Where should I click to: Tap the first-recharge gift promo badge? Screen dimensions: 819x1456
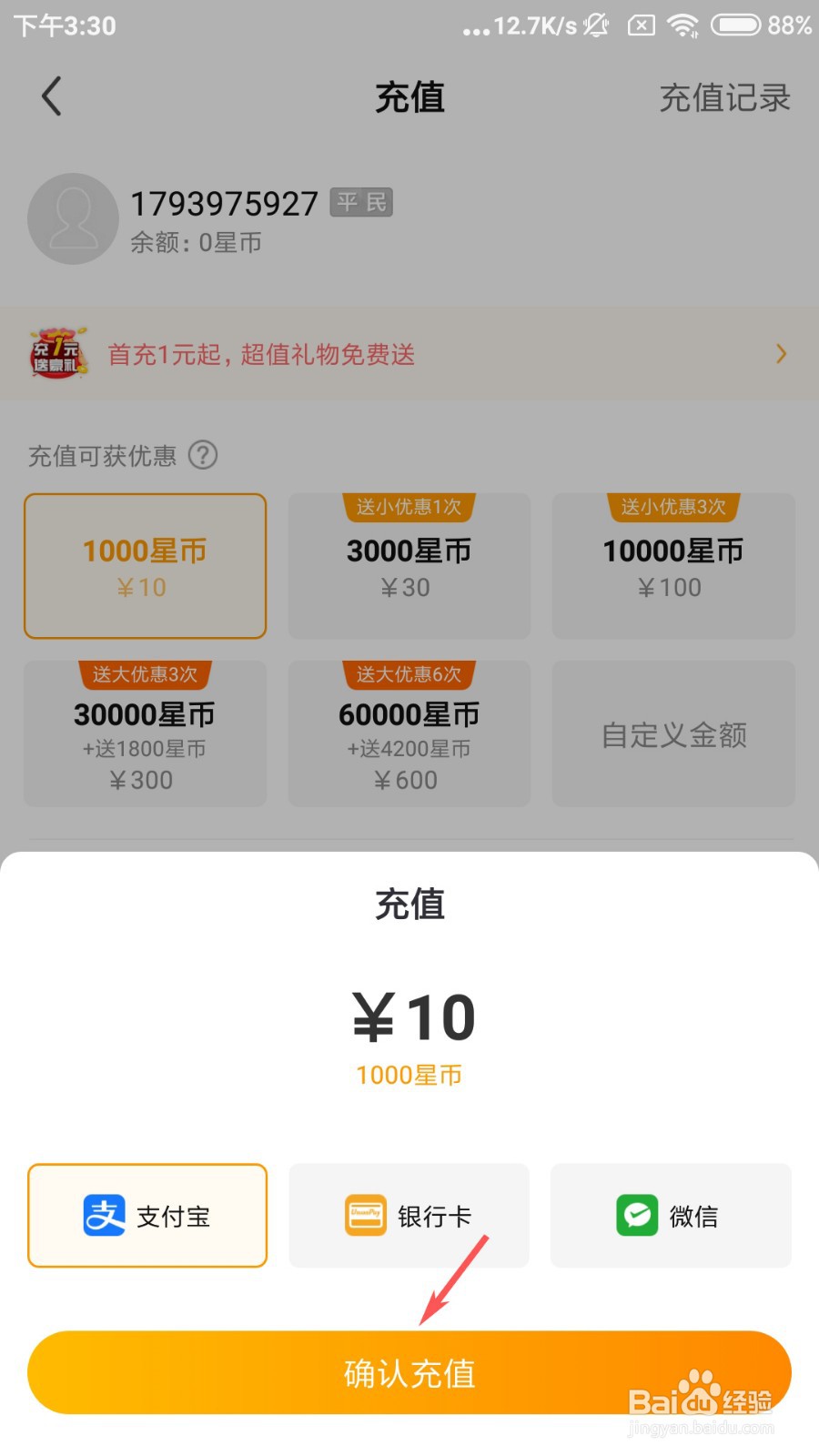[56, 353]
